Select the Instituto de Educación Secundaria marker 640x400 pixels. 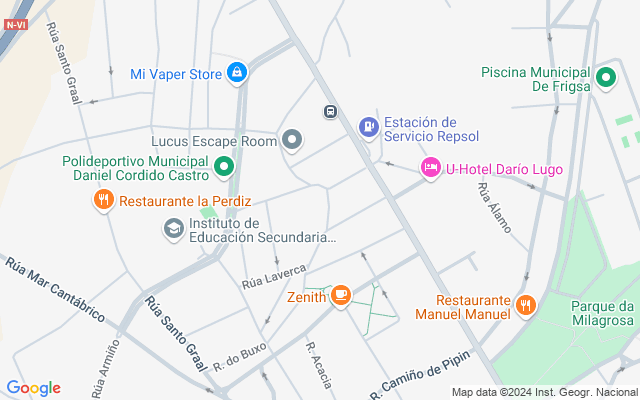click(174, 230)
